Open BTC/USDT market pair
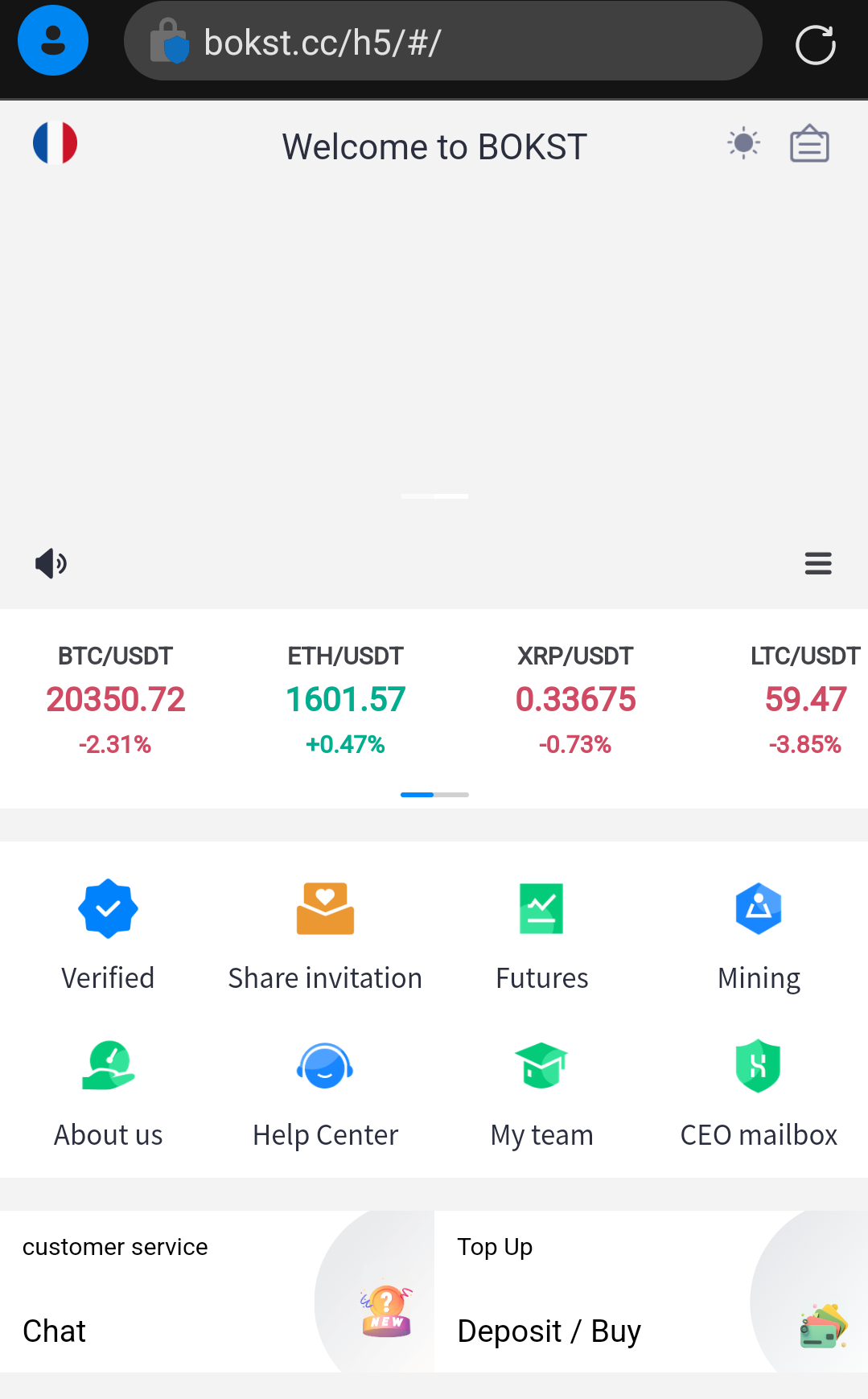This screenshot has height=1399, width=868. click(x=115, y=699)
